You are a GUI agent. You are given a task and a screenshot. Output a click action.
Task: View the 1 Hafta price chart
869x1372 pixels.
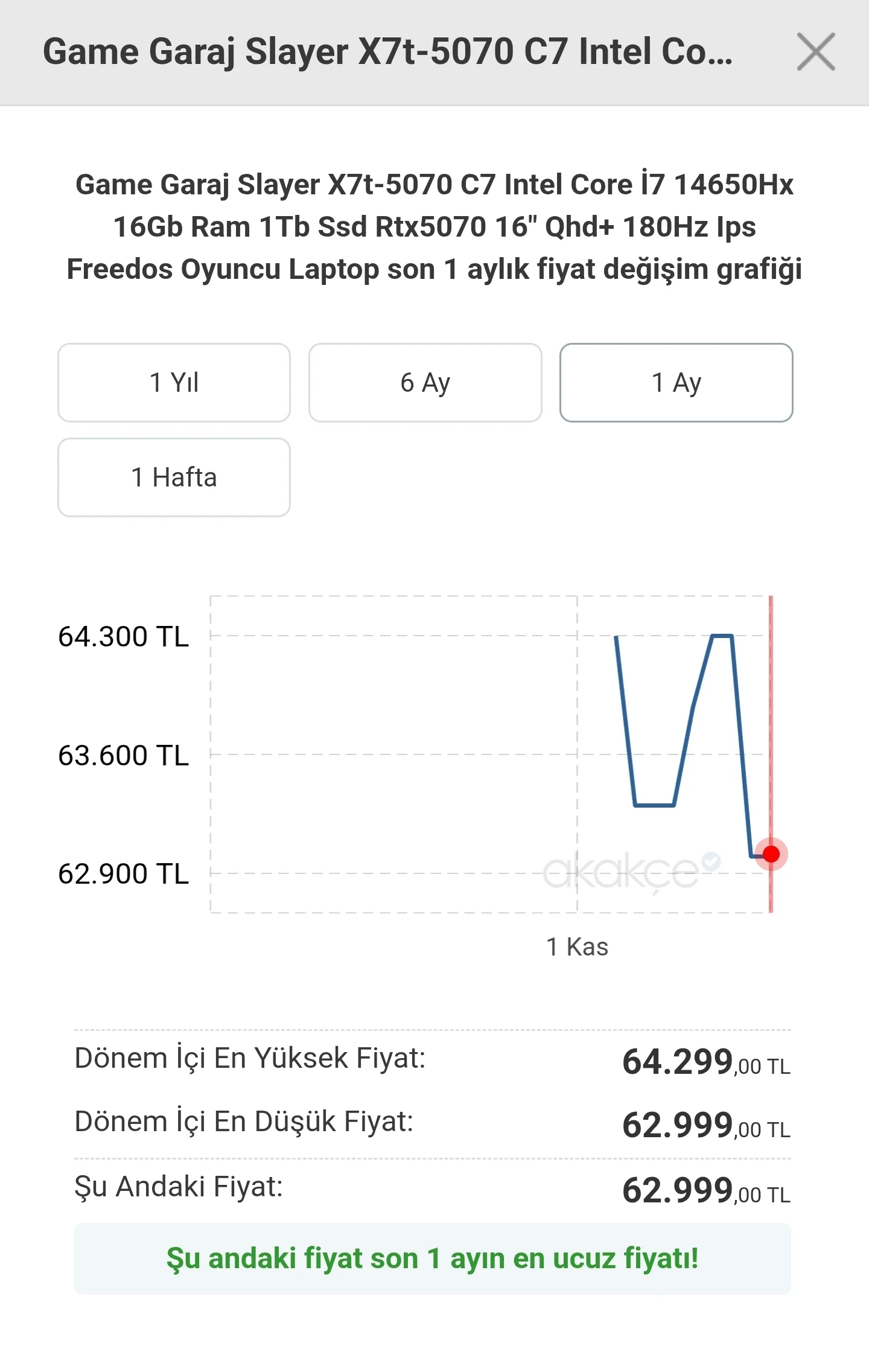coord(174,477)
